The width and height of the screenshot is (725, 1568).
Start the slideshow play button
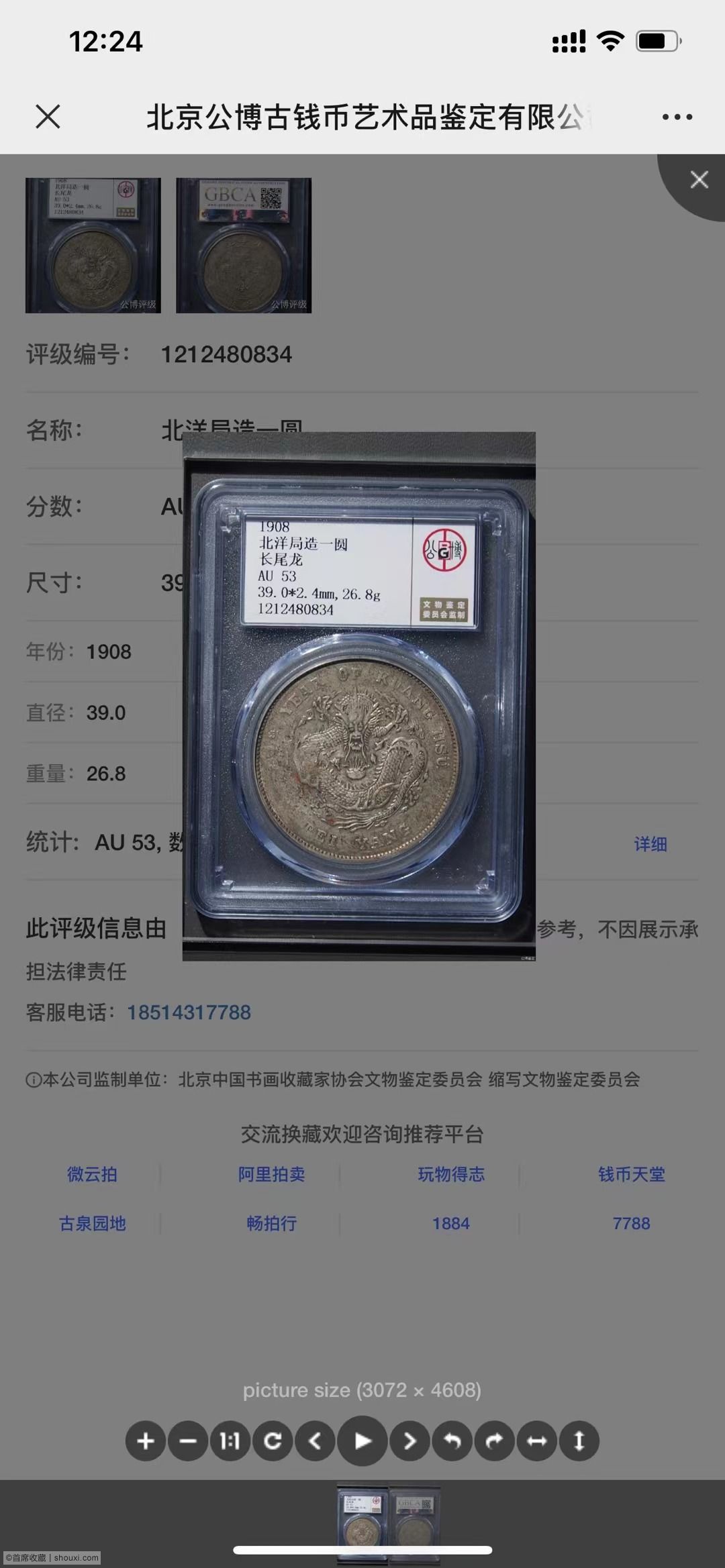362,1441
